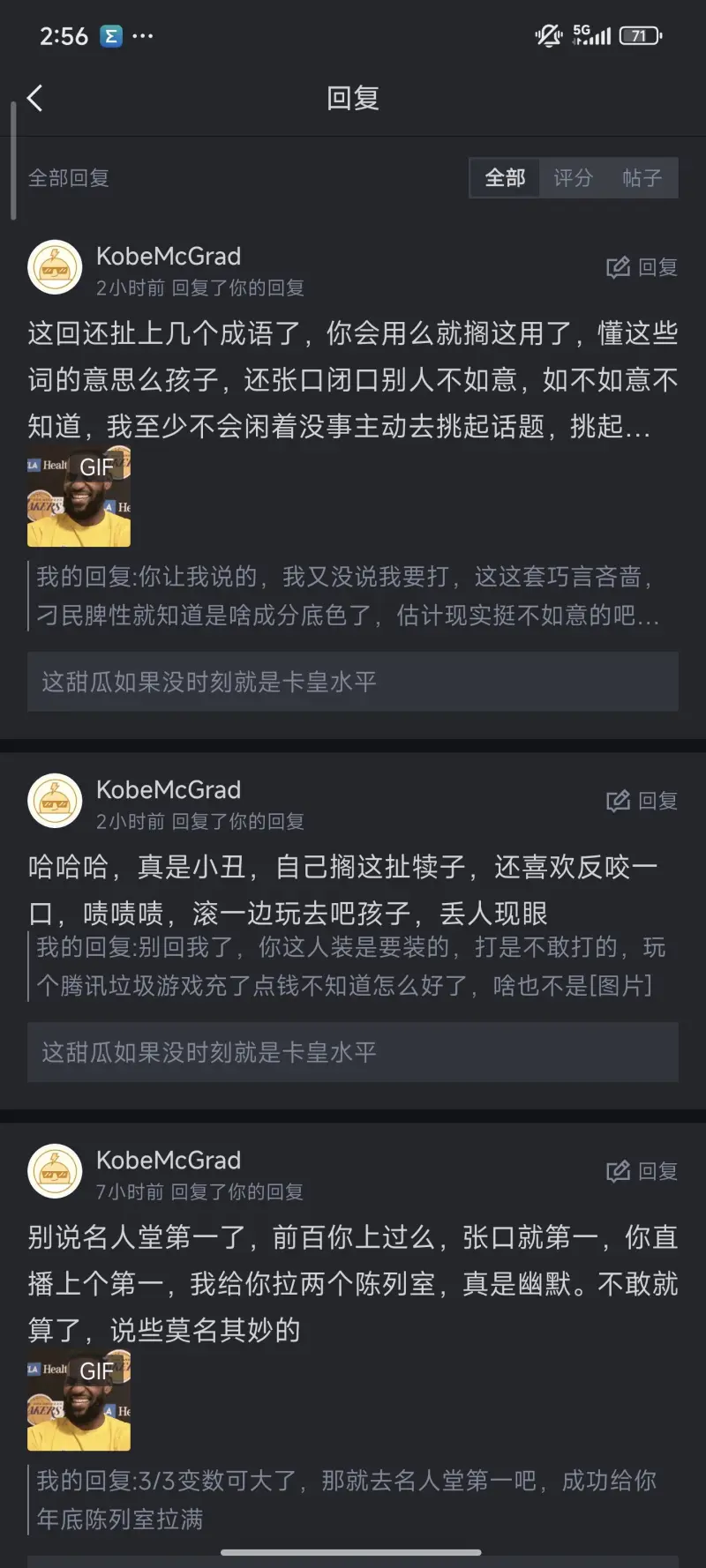The image size is (706, 1568).
Task: Go back using the top-left arrow
Action: [x=35, y=98]
